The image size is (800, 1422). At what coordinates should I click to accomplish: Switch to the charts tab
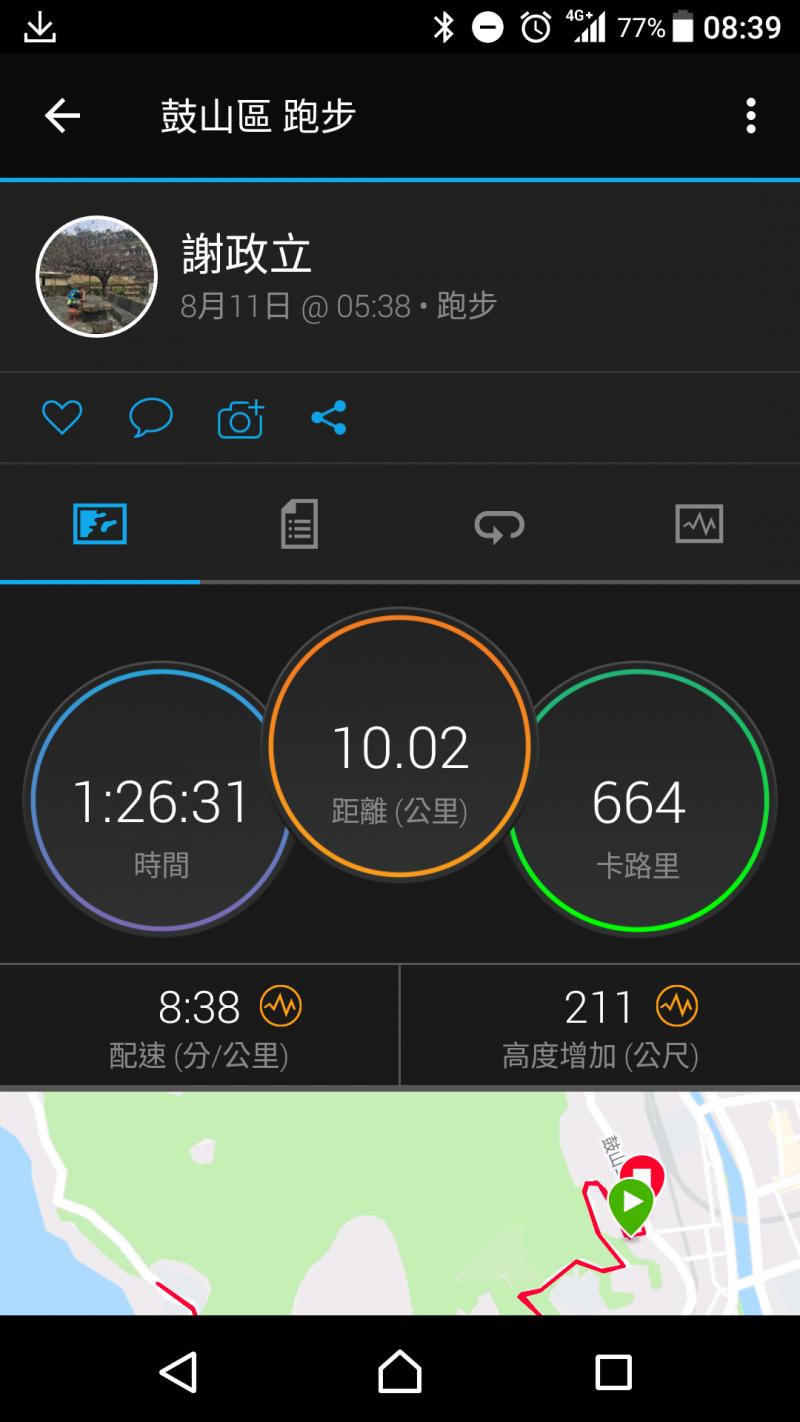pyautogui.click(x=699, y=524)
